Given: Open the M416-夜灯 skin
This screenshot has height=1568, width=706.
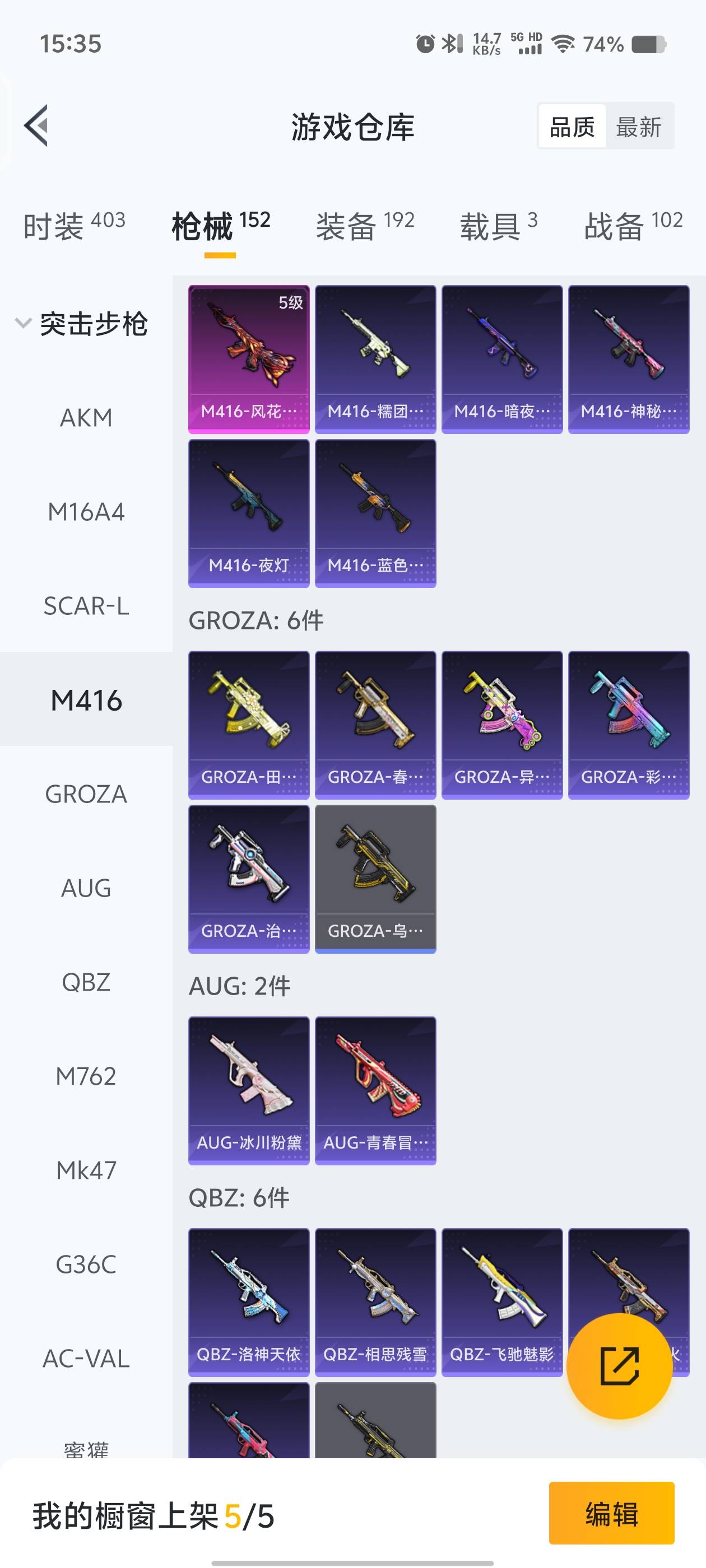Looking at the screenshot, I should (x=249, y=513).
